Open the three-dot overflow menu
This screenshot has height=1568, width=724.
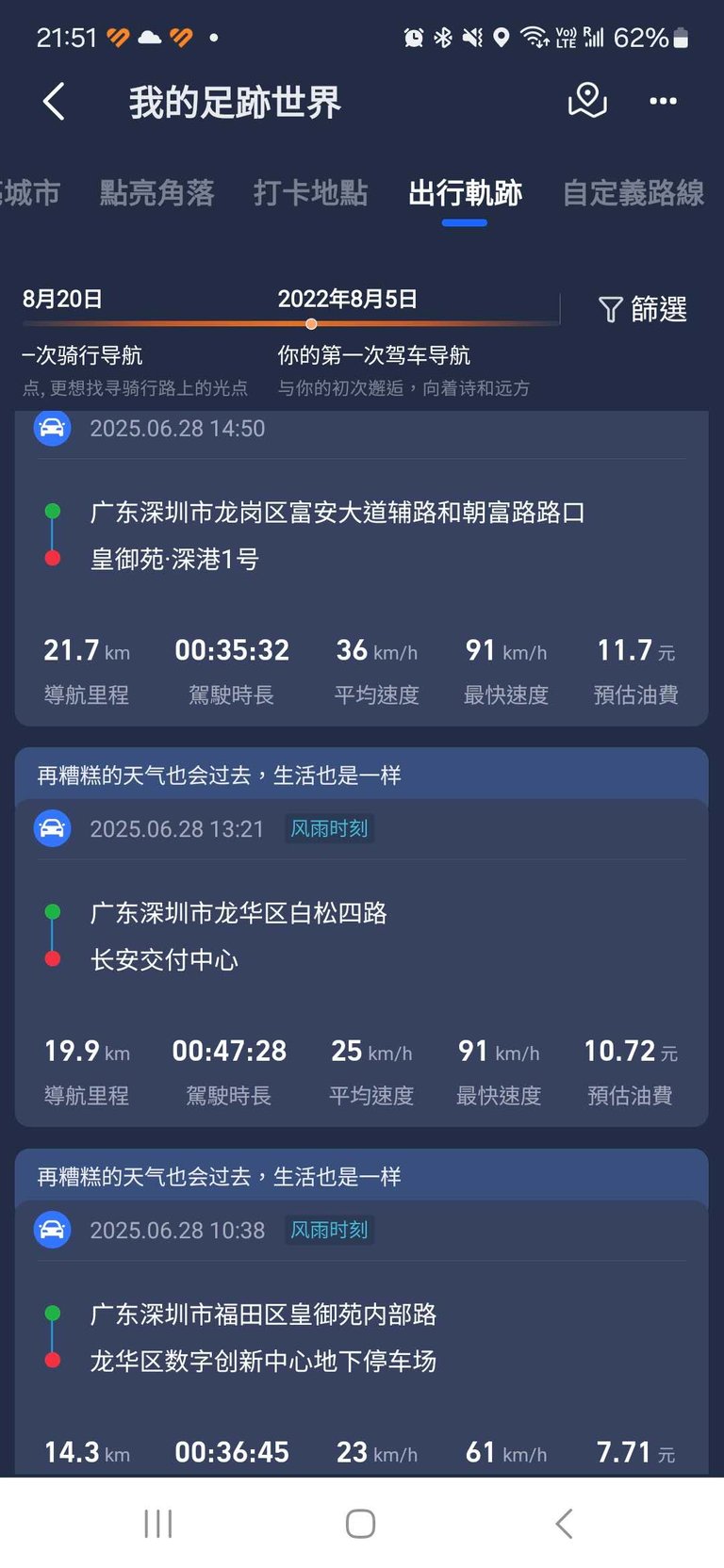tap(663, 101)
